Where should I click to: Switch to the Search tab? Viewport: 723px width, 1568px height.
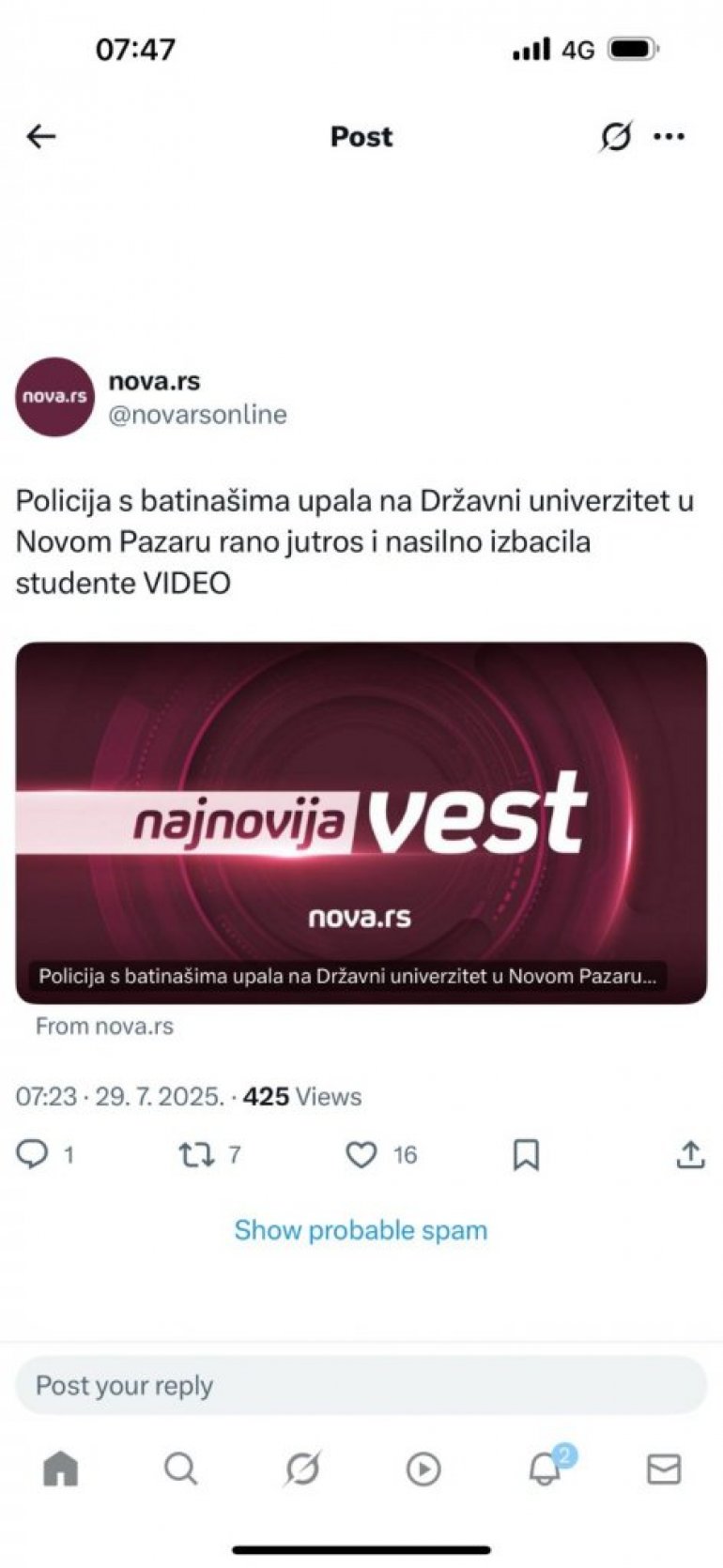(180, 1468)
